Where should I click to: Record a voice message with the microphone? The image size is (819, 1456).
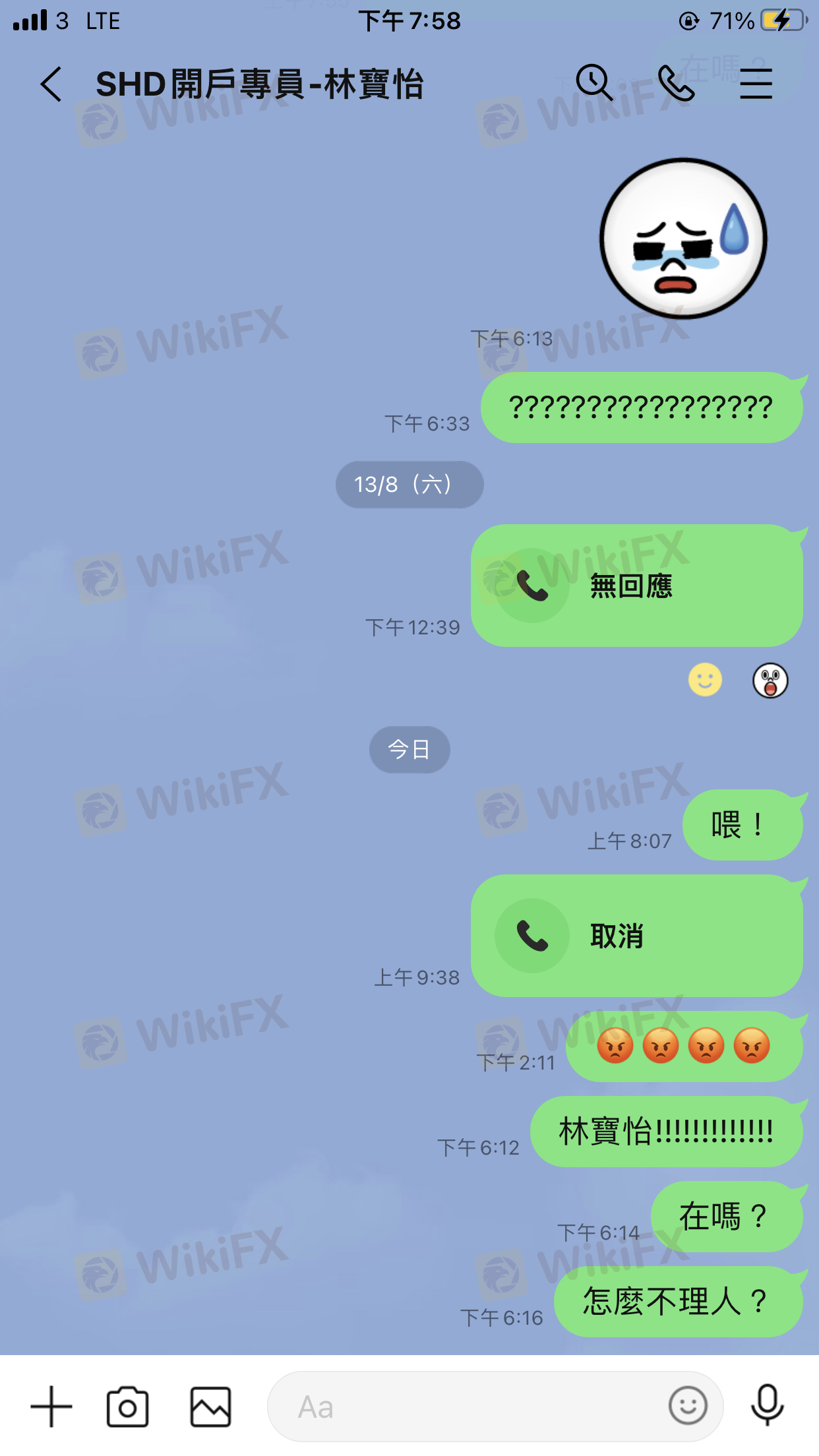coord(768,1405)
